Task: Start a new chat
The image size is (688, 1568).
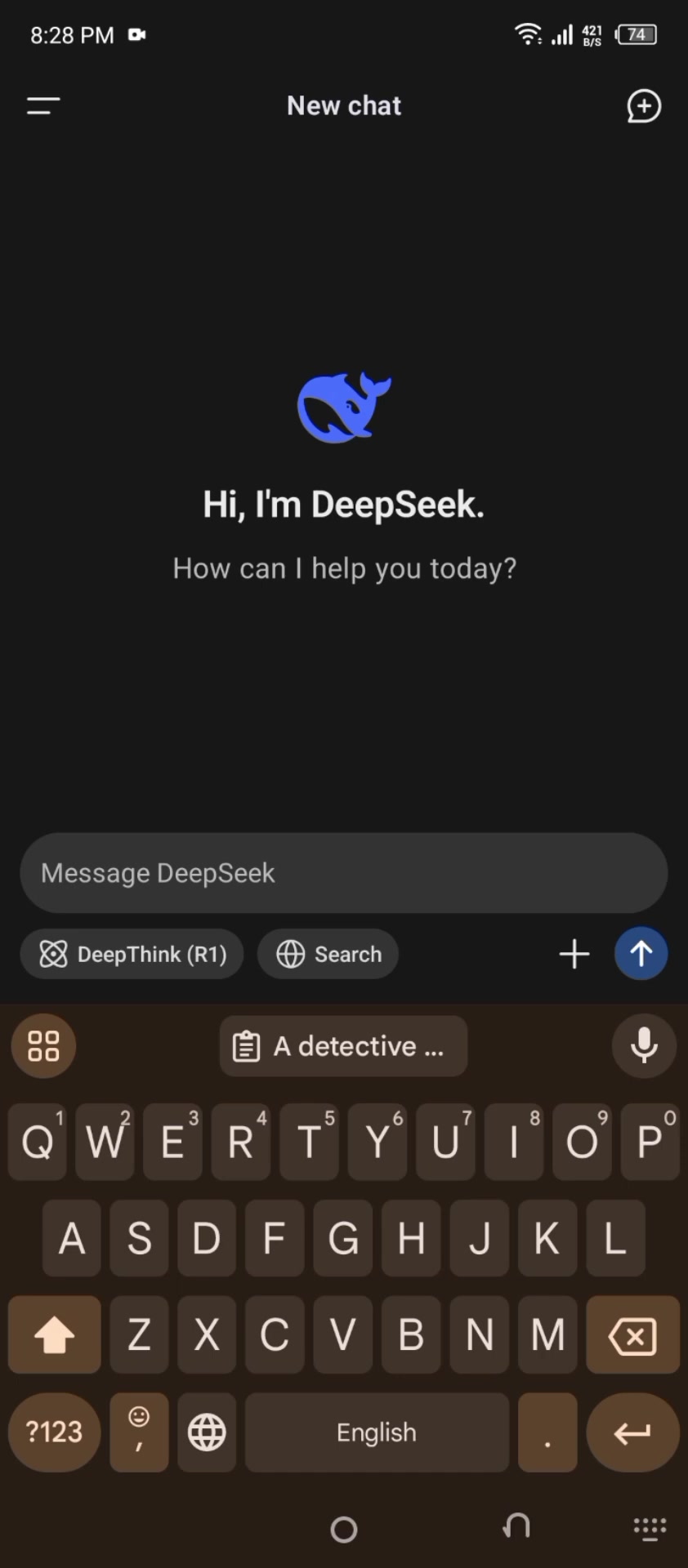Action: tap(643, 106)
